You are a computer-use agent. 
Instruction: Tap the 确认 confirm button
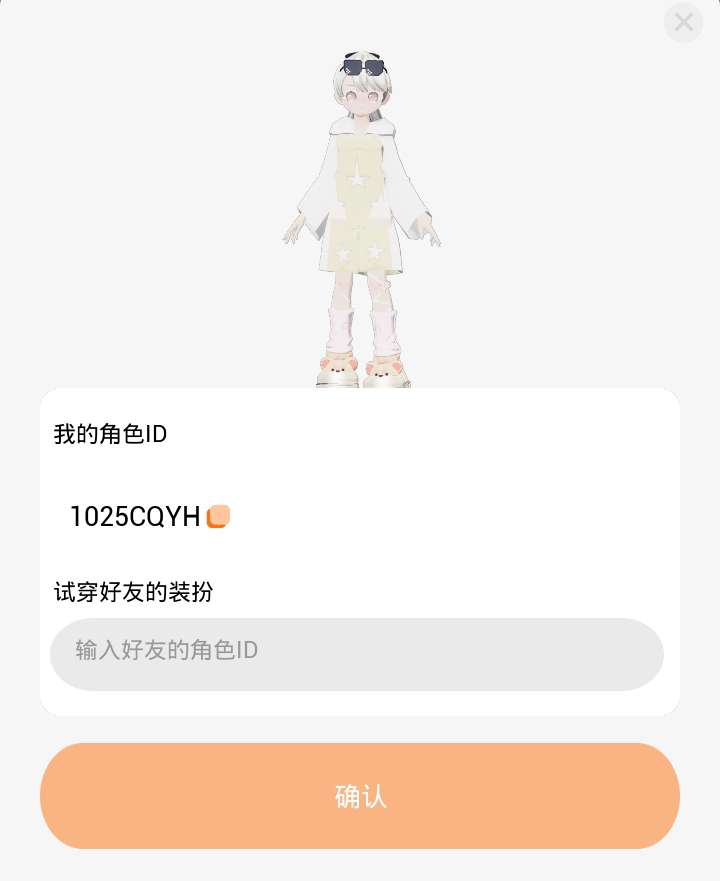(x=360, y=796)
